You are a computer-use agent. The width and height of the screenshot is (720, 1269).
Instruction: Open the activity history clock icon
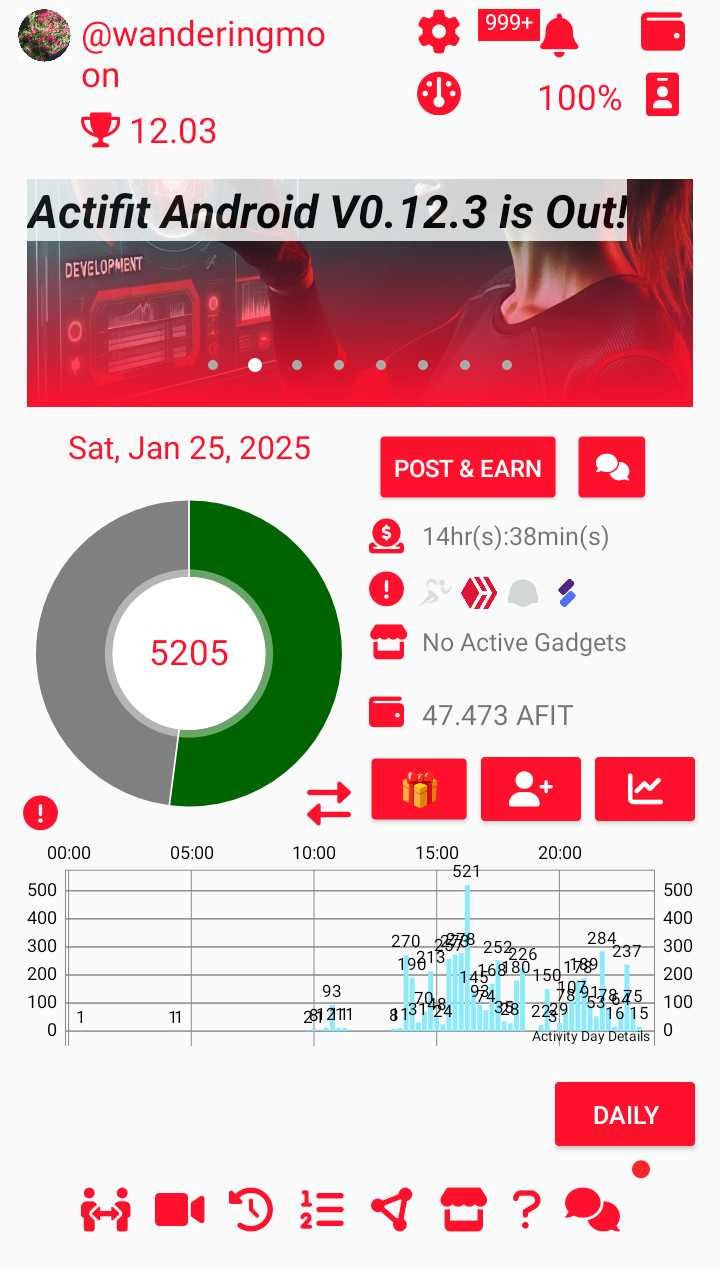[250, 1210]
